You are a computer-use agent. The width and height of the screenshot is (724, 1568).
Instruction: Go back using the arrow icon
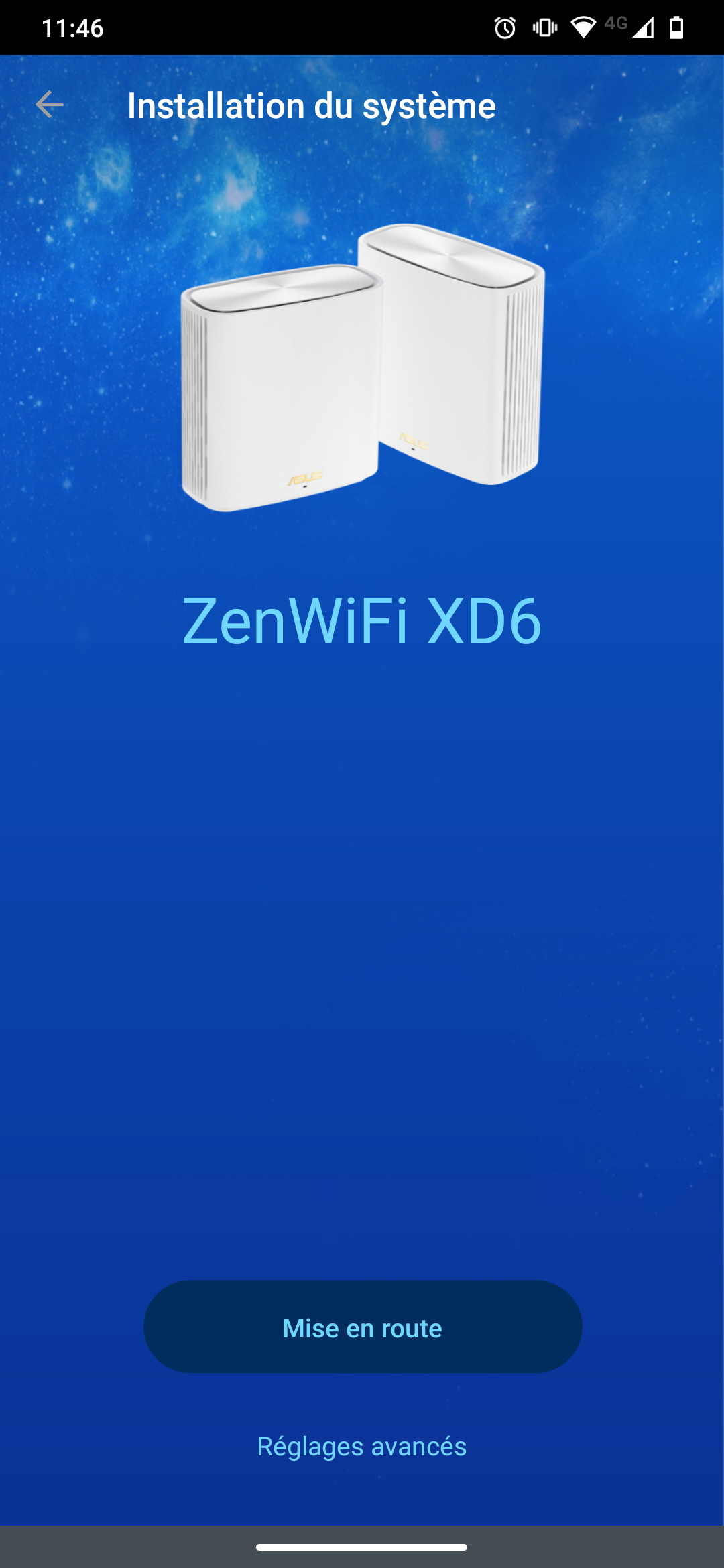click(49, 105)
